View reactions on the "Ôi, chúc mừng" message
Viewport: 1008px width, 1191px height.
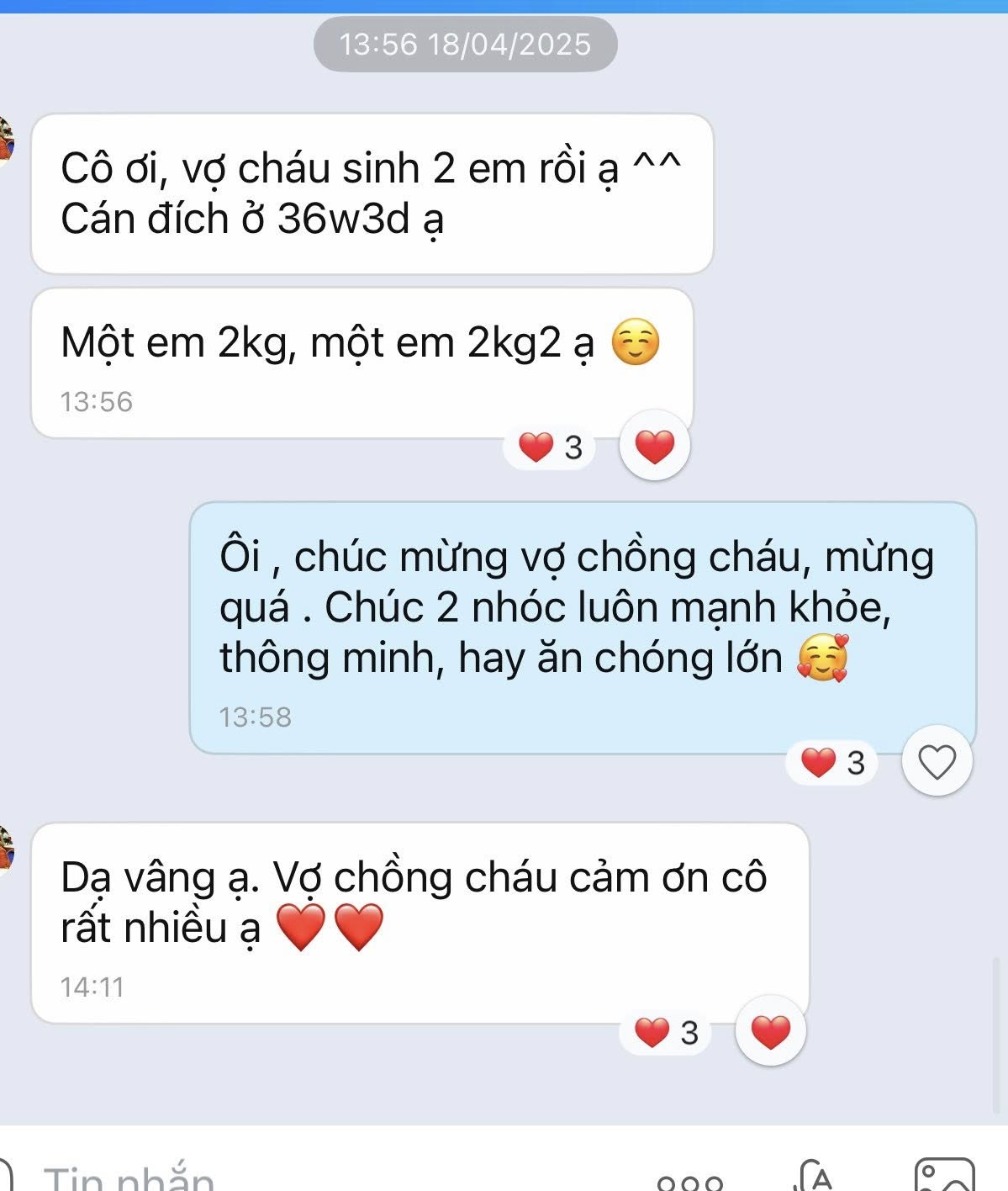(832, 763)
